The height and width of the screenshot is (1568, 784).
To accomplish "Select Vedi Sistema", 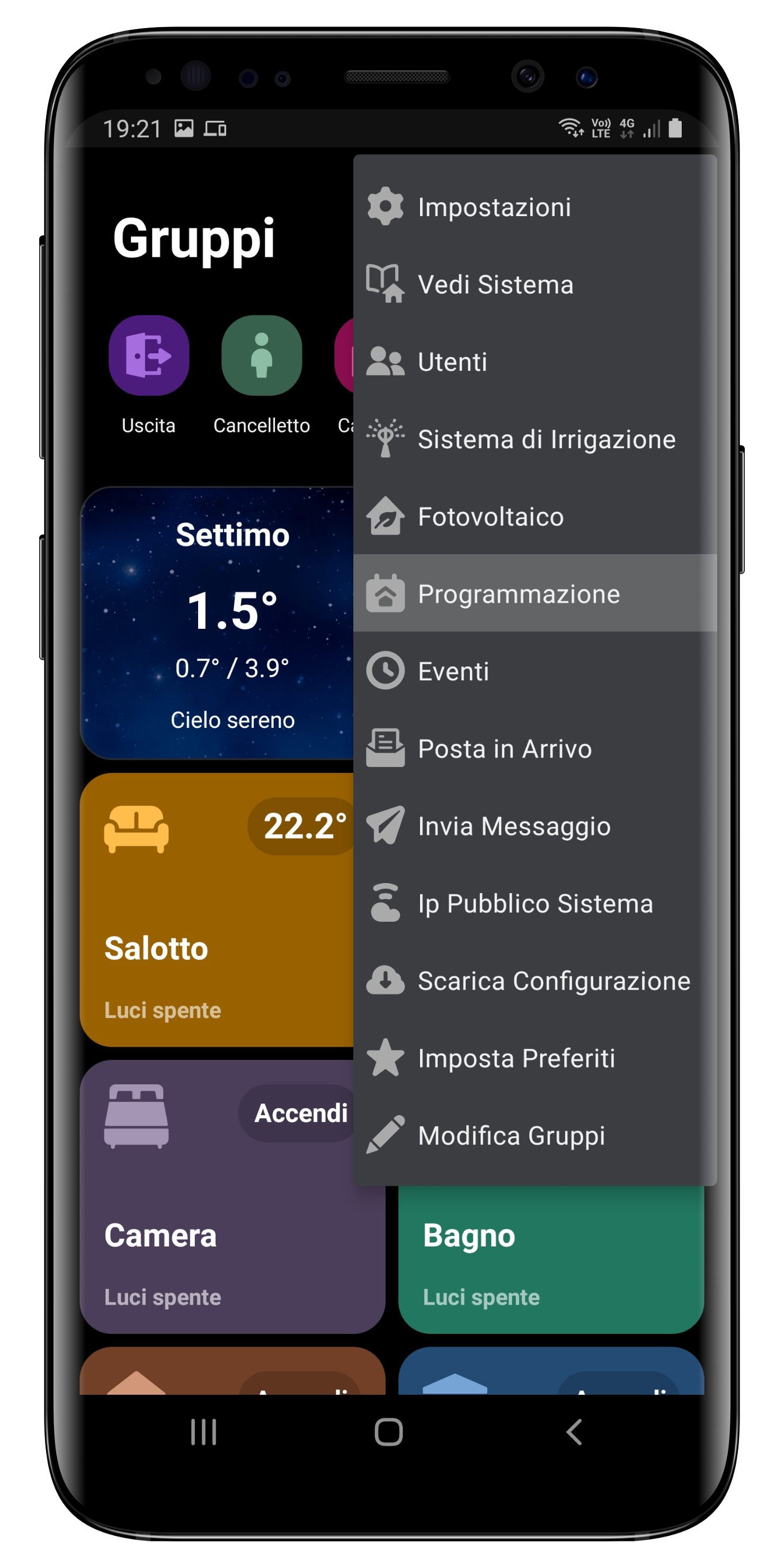I will [x=495, y=285].
